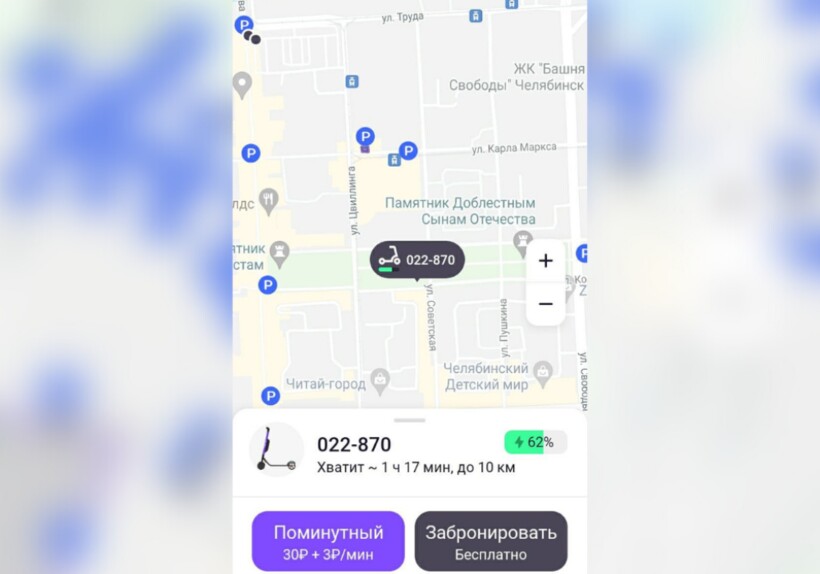Select the Поминутный per-minute tariff
This screenshot has width=820, height=574.
click(x=328, y=541)
